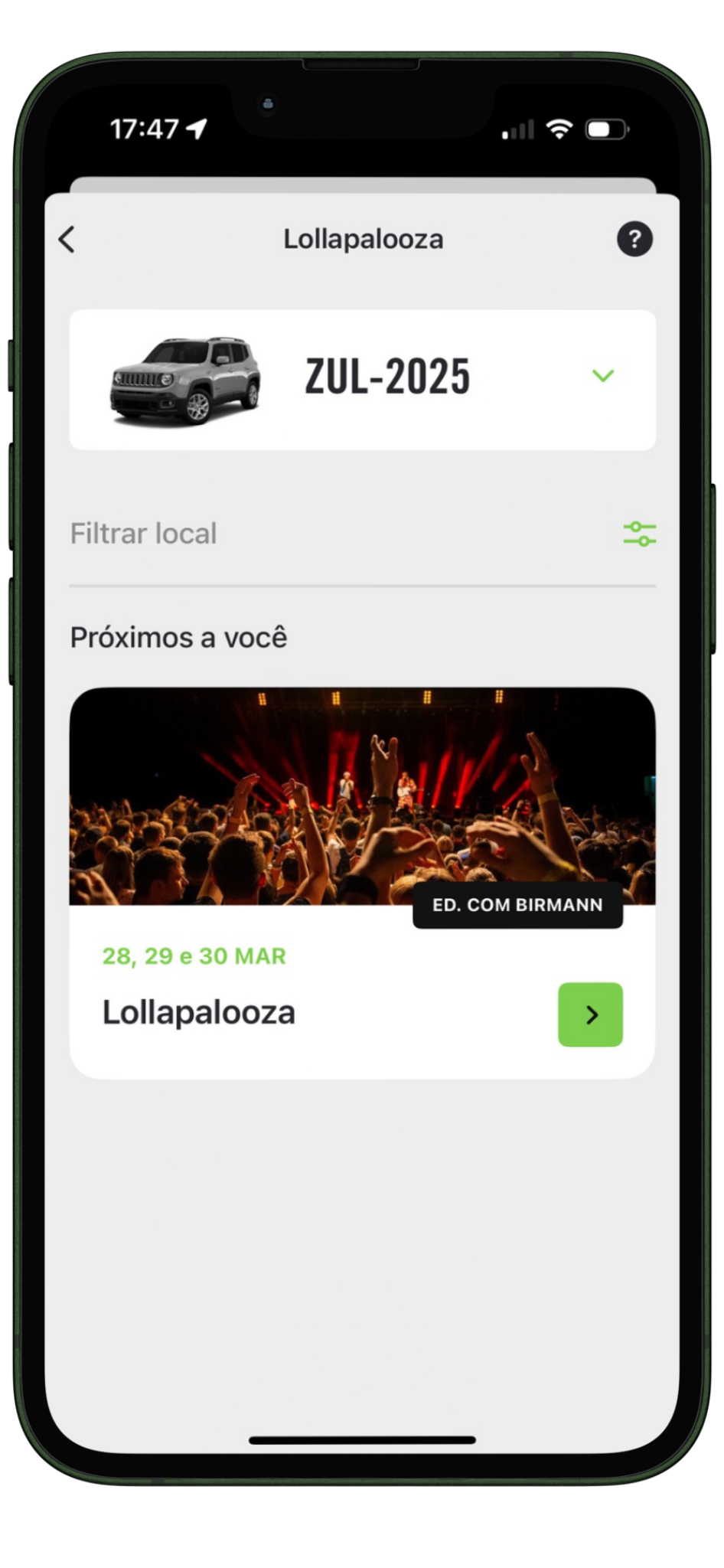The width and height of the screenshot is (724, 1568).
Task: Go back using the top-left arrow
Action: (x=67, y=240)
